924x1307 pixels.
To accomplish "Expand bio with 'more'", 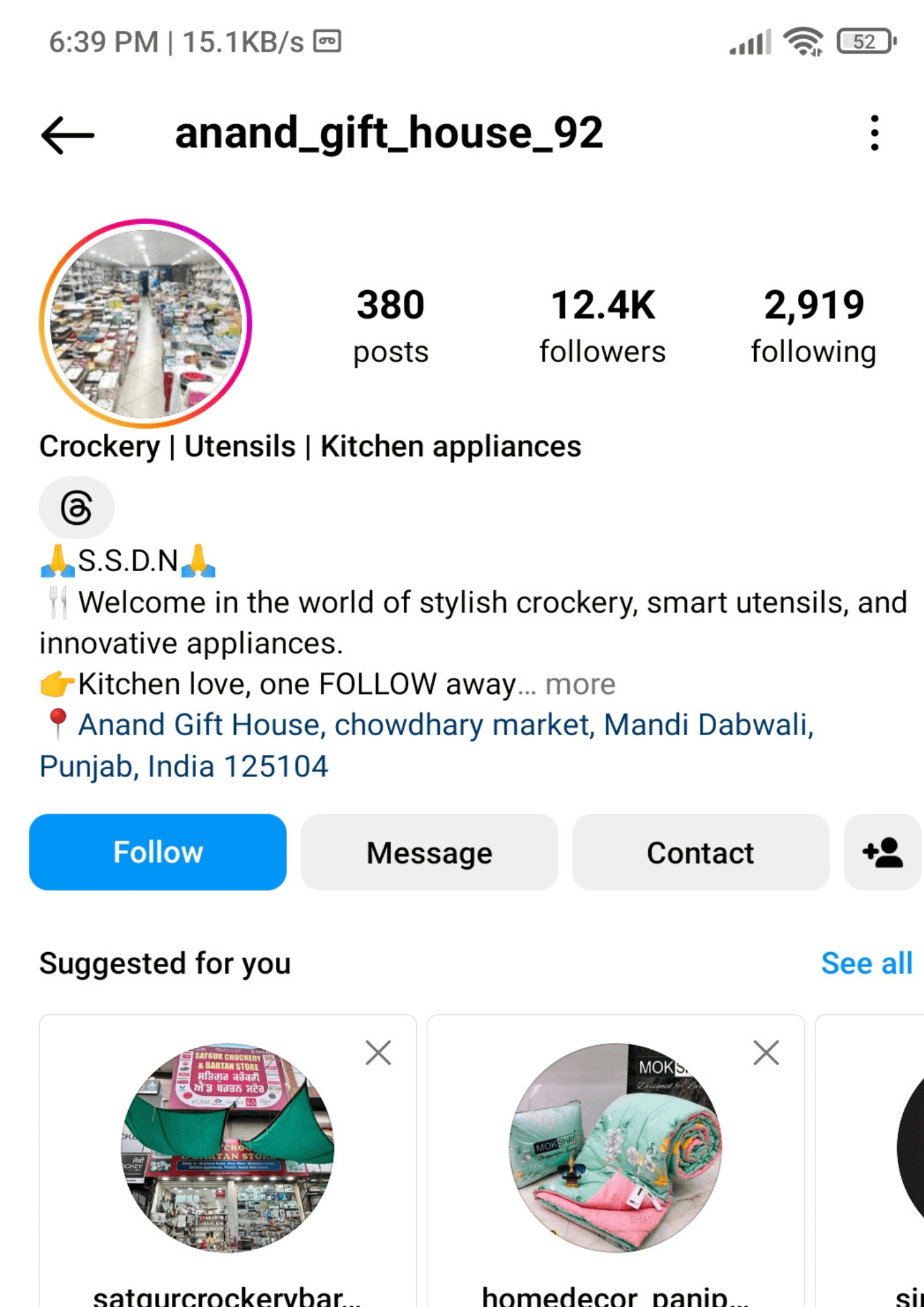I will point(580,685).
